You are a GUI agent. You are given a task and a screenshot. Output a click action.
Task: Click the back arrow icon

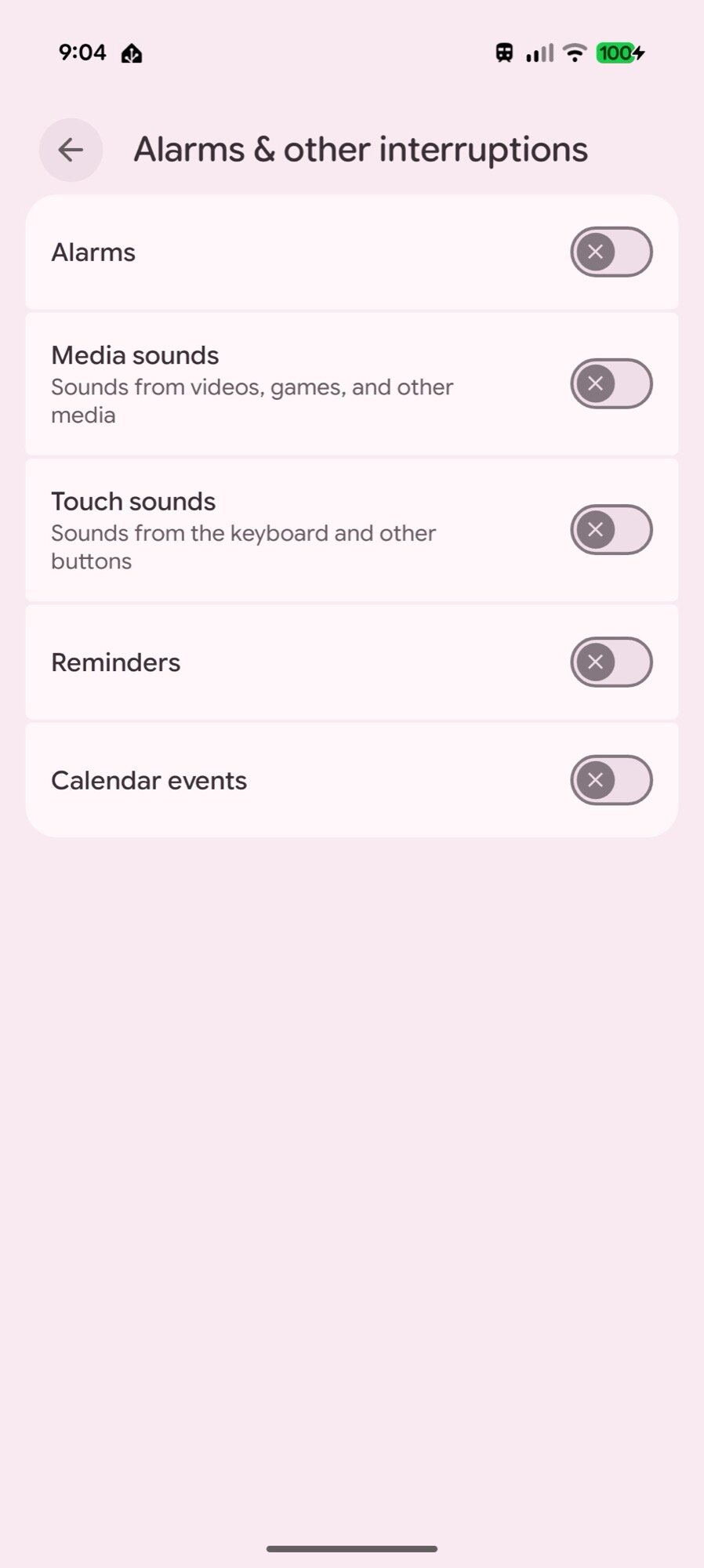(70, 150)
